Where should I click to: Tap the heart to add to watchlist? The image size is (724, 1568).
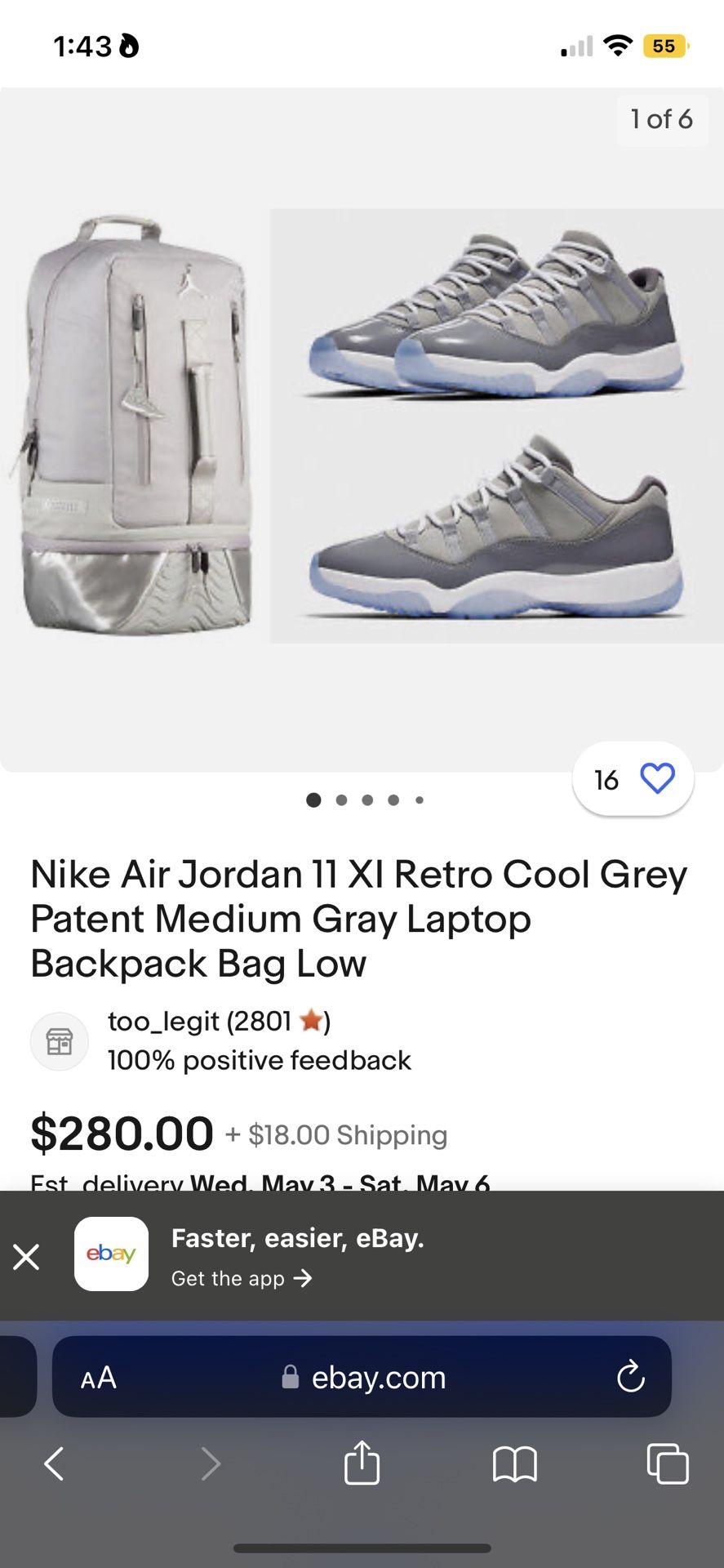click(x=658, y=778)
